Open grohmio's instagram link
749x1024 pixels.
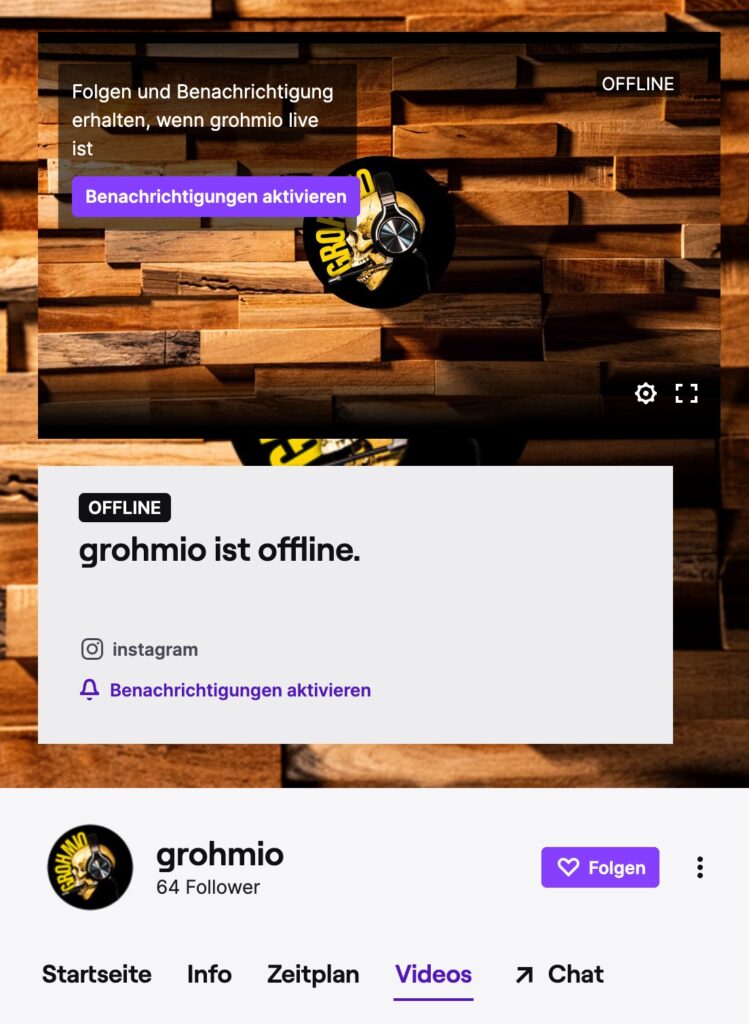[x=141, y=649]
